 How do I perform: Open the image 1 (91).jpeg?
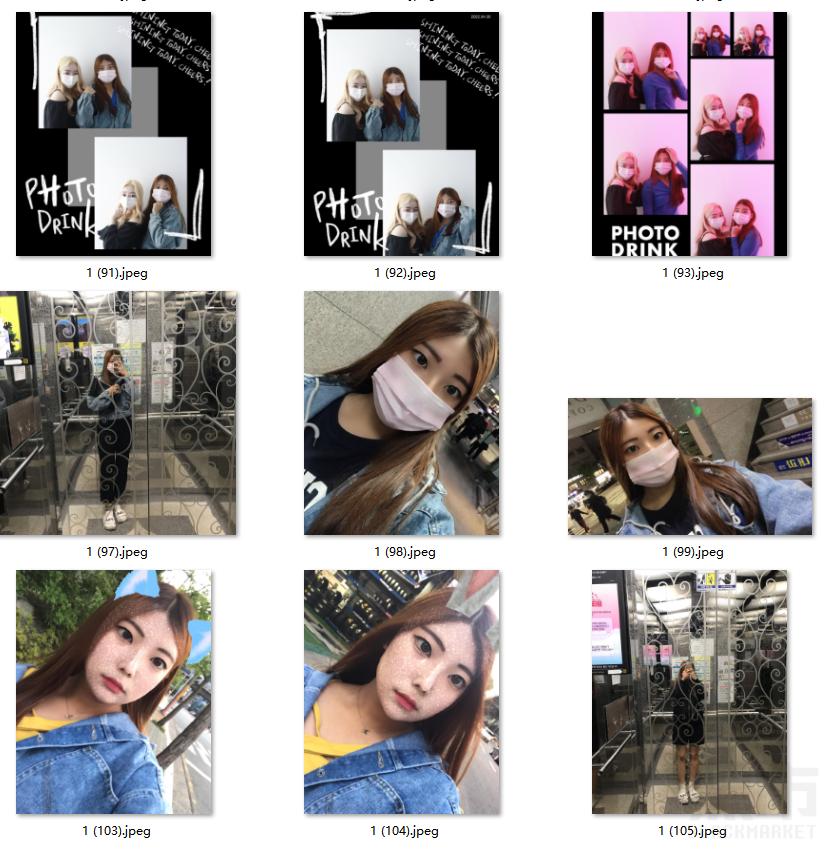click(114, 134)
